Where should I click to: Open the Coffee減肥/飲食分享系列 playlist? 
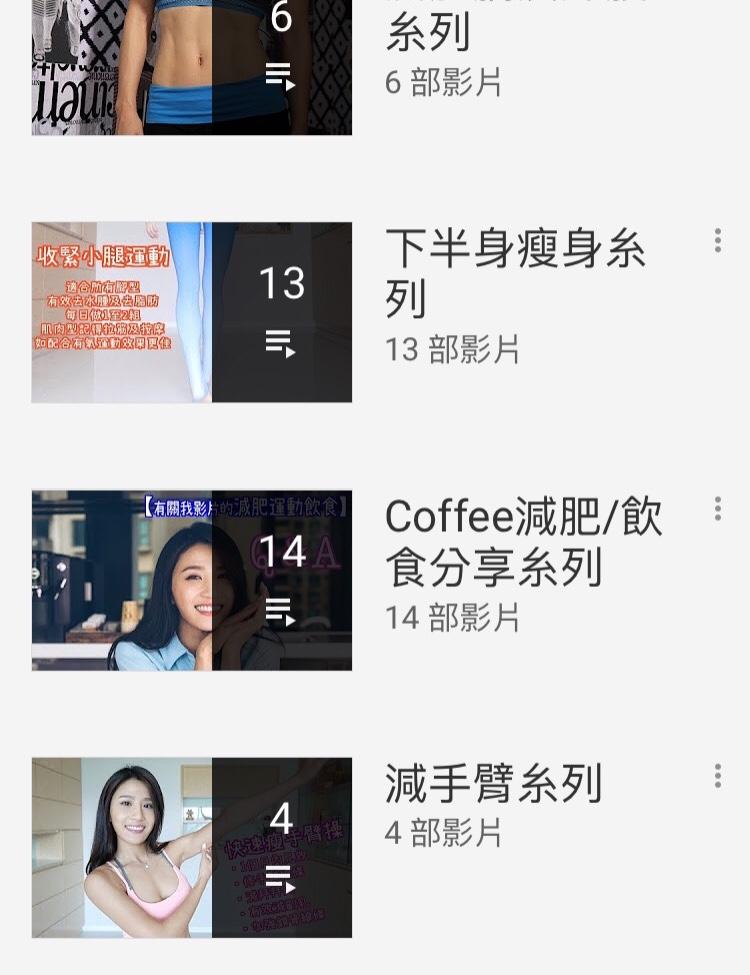pos(523,541)
